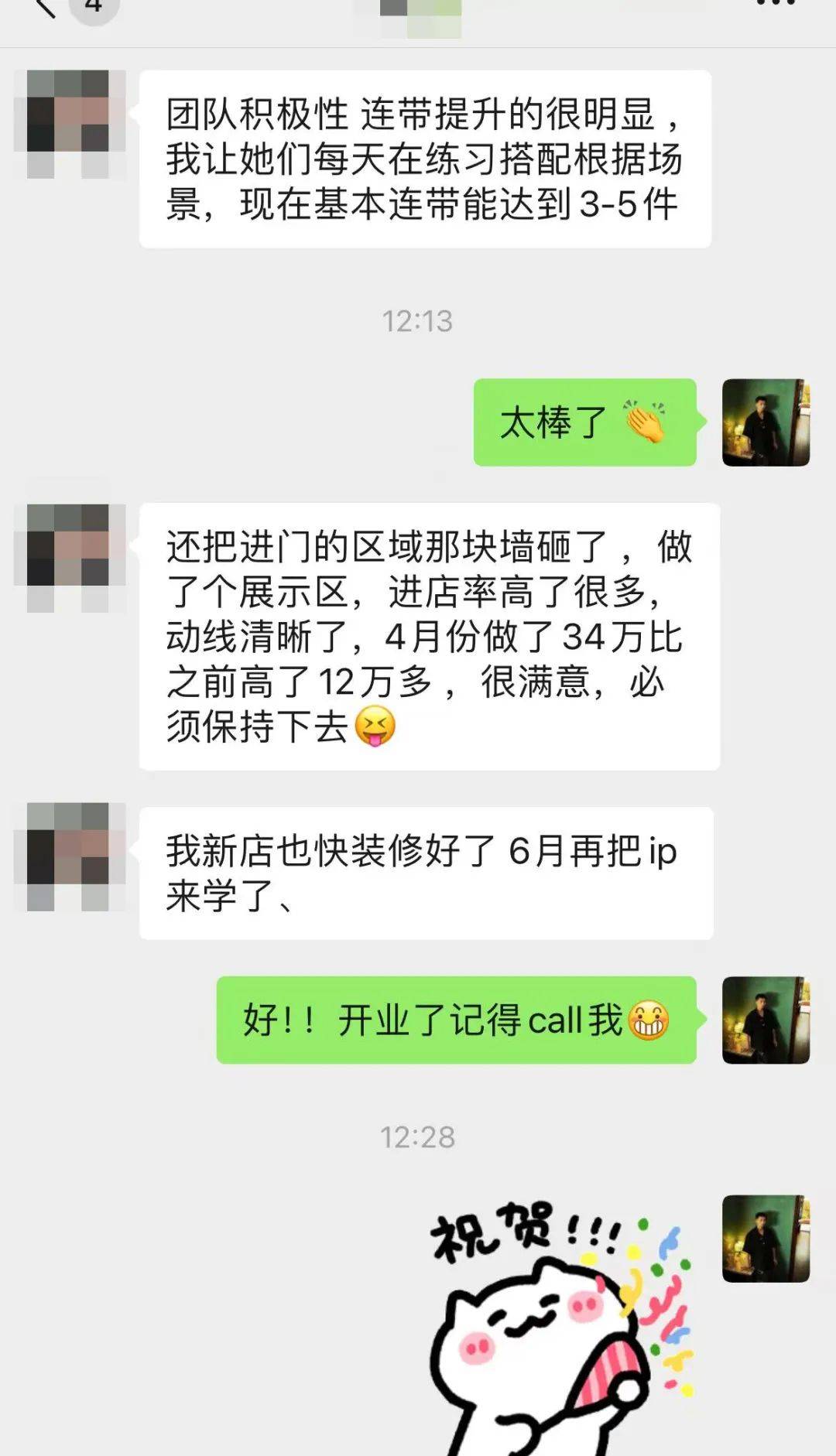The width and height of the screenshot is (836, 1456).
Task: Open the contact's avatar beside the 团队积极性 message
Action: (x=70, y=125)
